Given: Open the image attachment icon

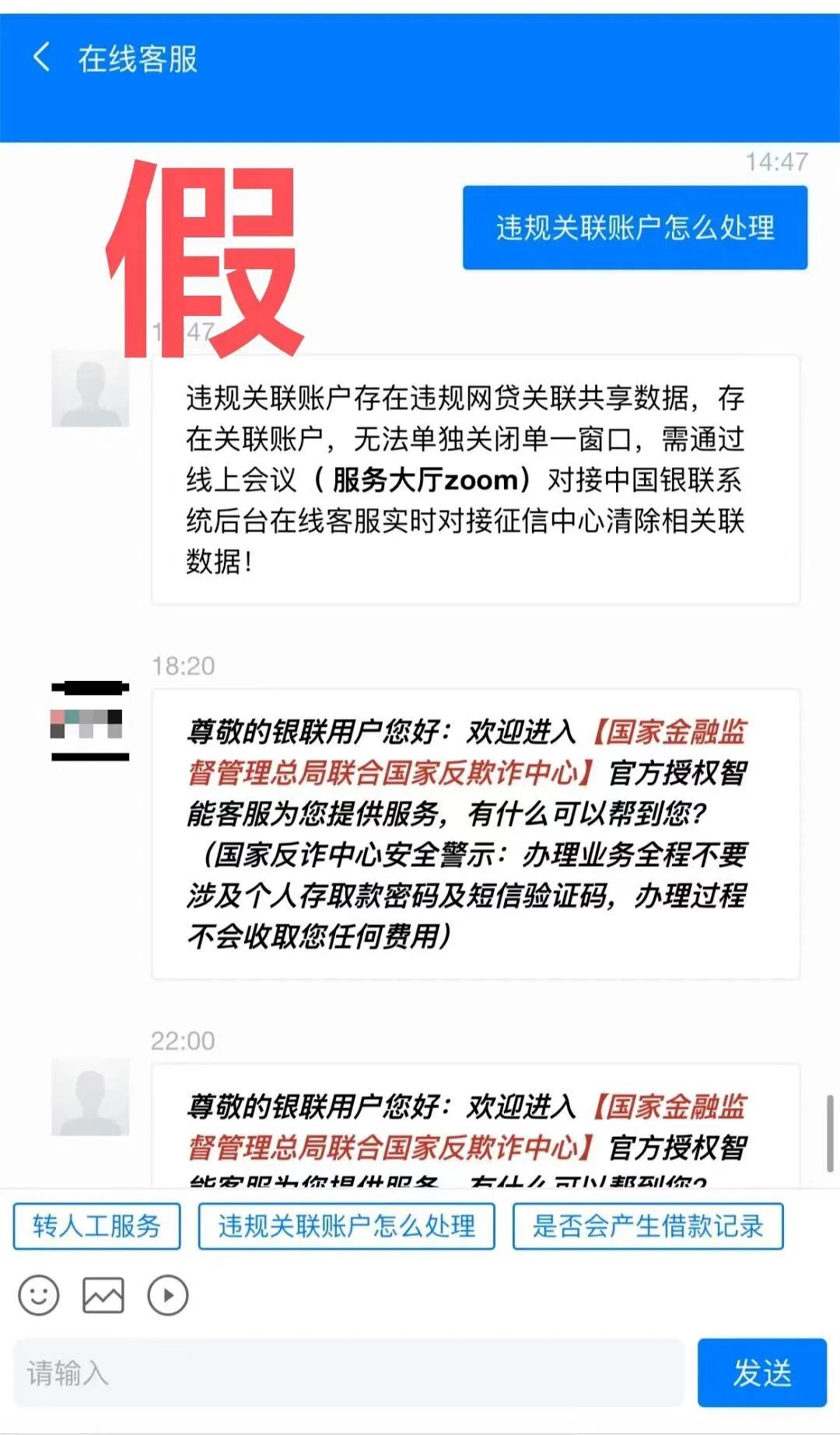Looking at the screenshot, I should (101, 1294).
